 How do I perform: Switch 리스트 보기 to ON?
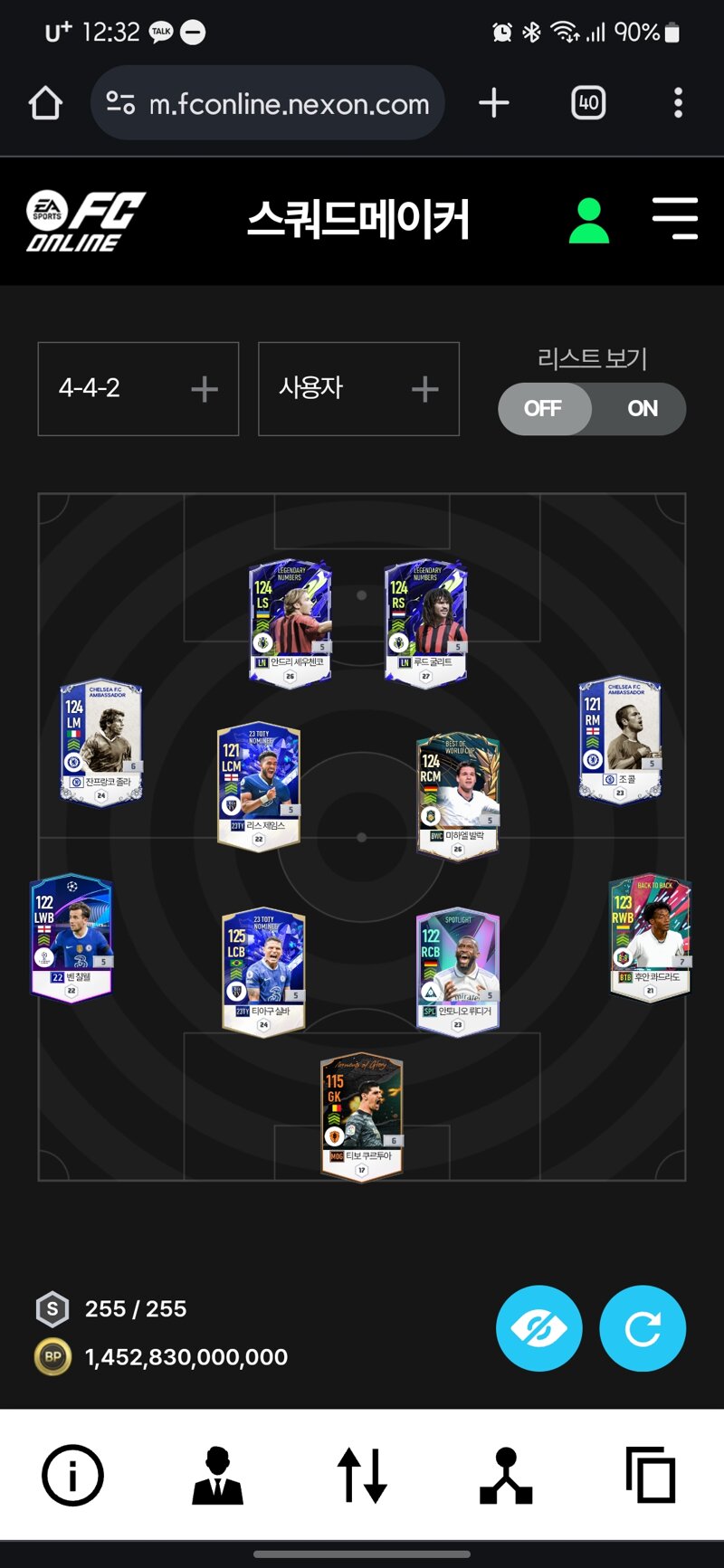(x=642, y=409)
